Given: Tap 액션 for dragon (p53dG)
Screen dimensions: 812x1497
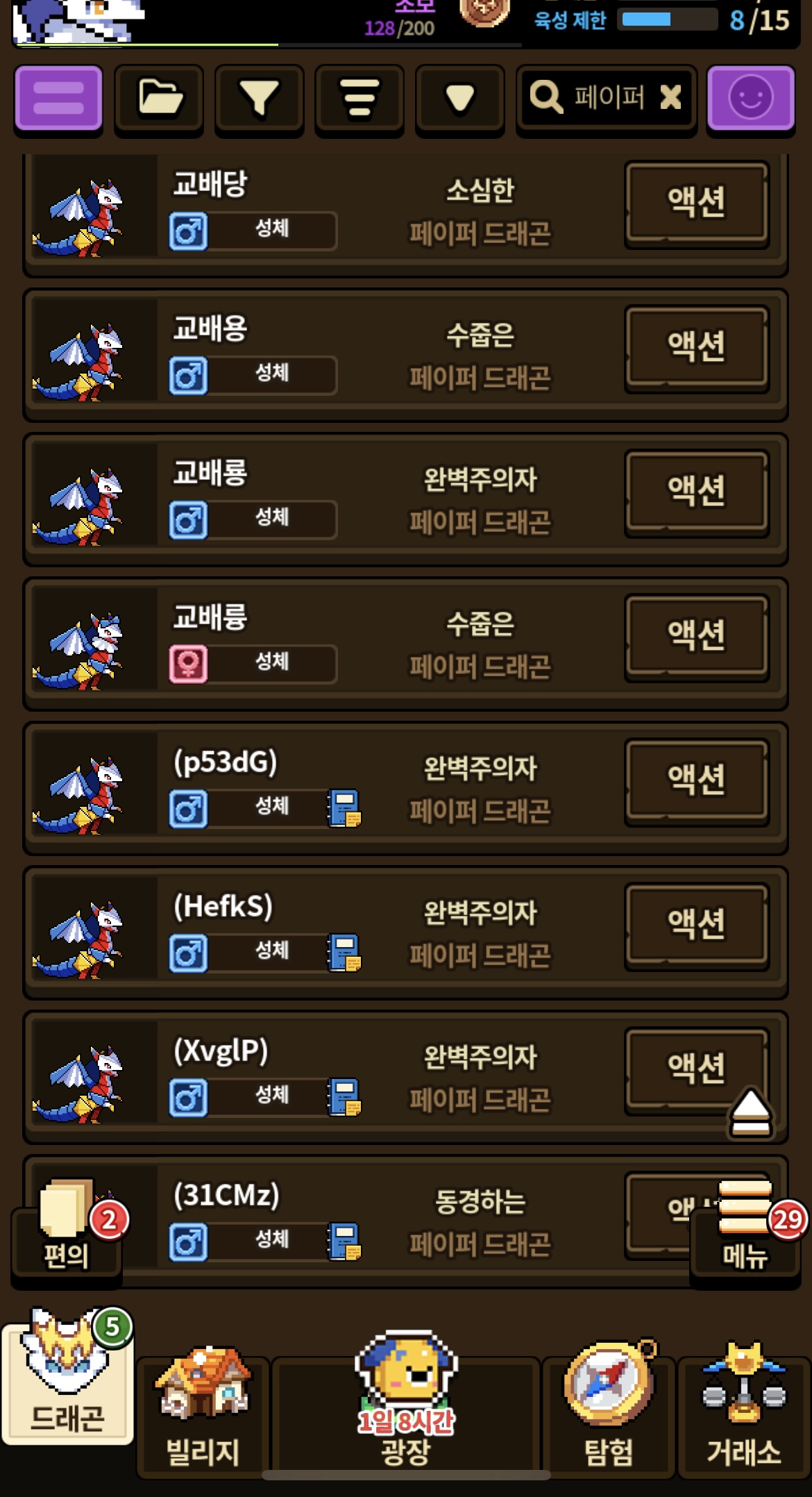Looking at the screenshot, I should (x=697, y=780).
